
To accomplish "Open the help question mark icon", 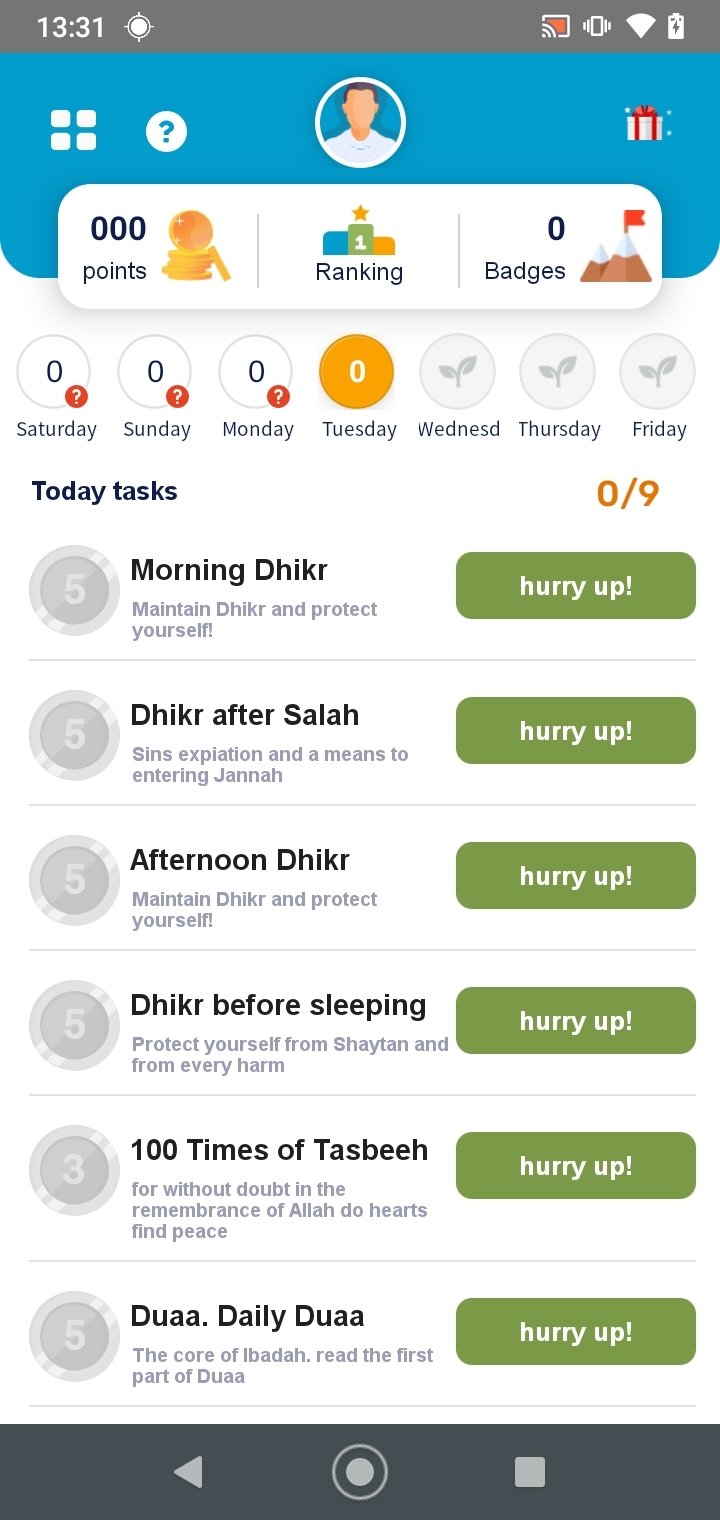I will pyautogui.click(x=166, y=131).
